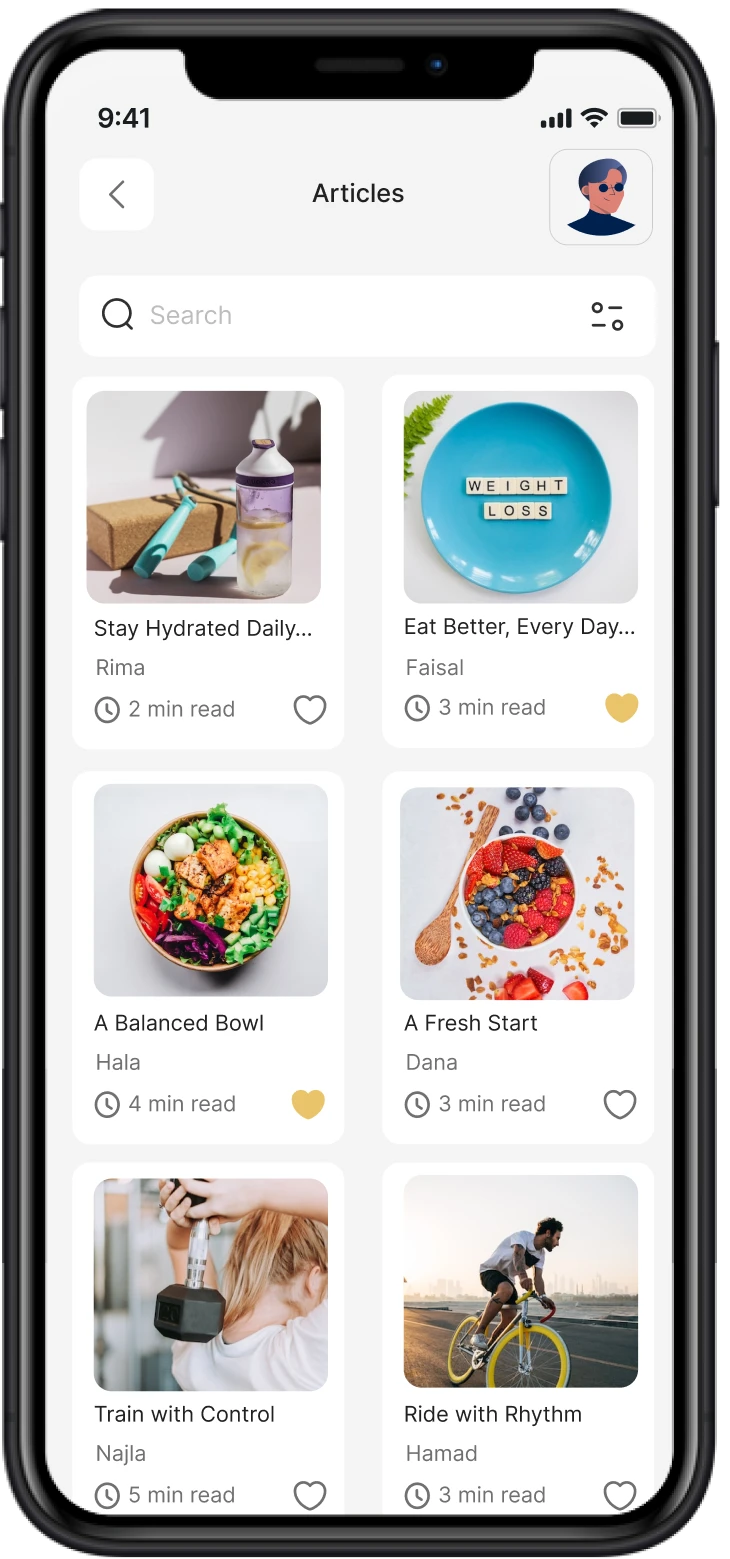The width and height of the screenshot is (730, 1559).
Task: Like the A Fresh Start article
Action: 620,1104
